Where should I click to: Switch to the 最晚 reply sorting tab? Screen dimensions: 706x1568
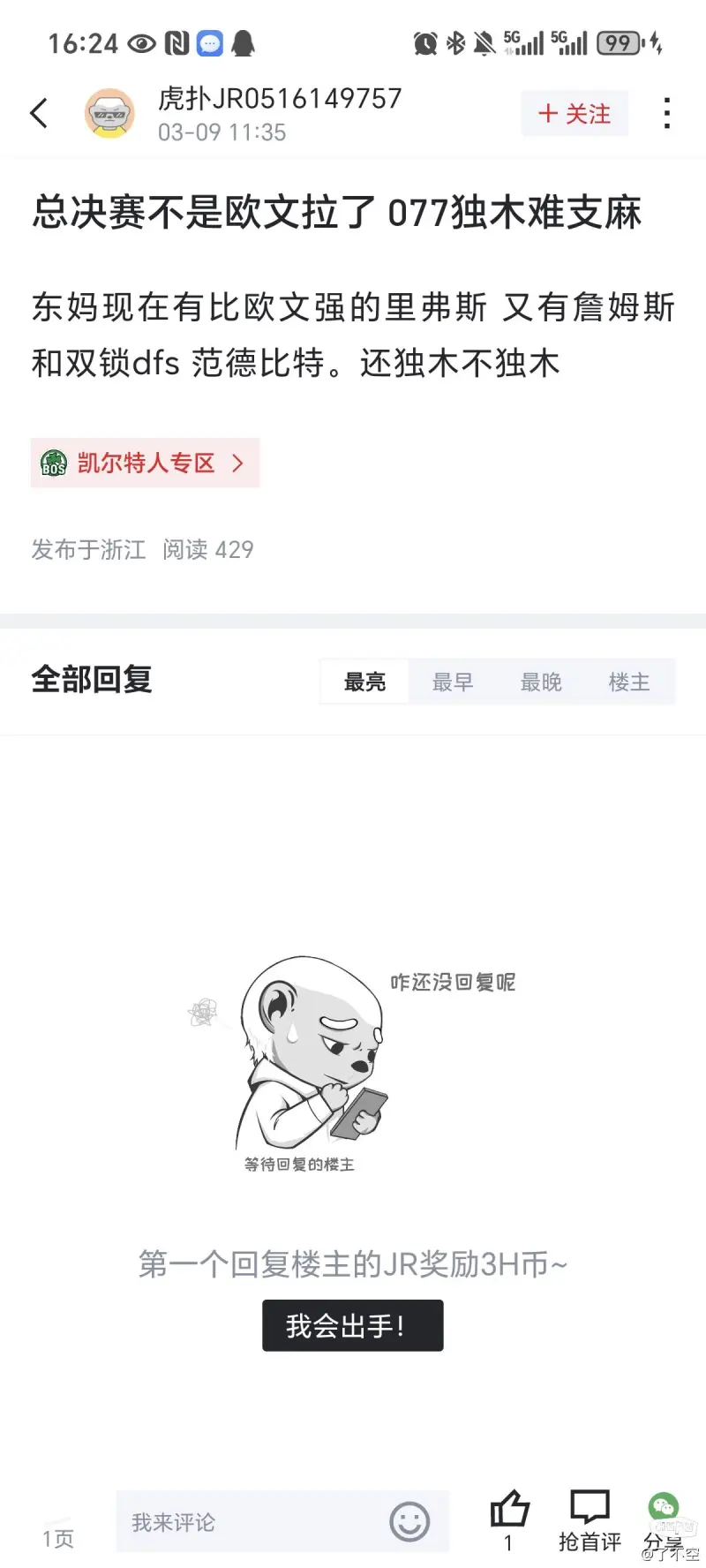[541, 682]
